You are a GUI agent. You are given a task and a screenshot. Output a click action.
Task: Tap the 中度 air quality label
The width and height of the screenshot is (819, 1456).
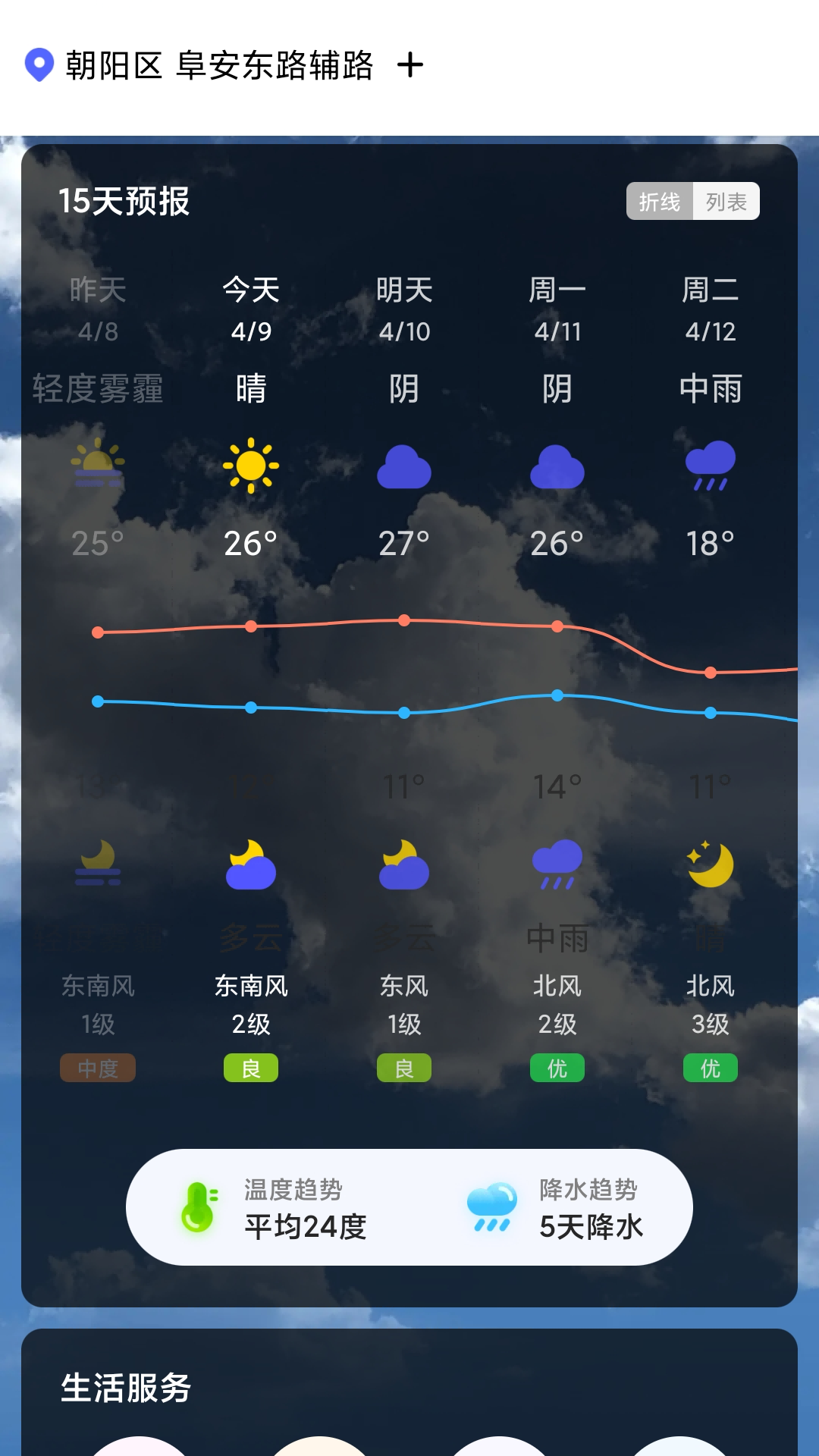[97, 1067]
